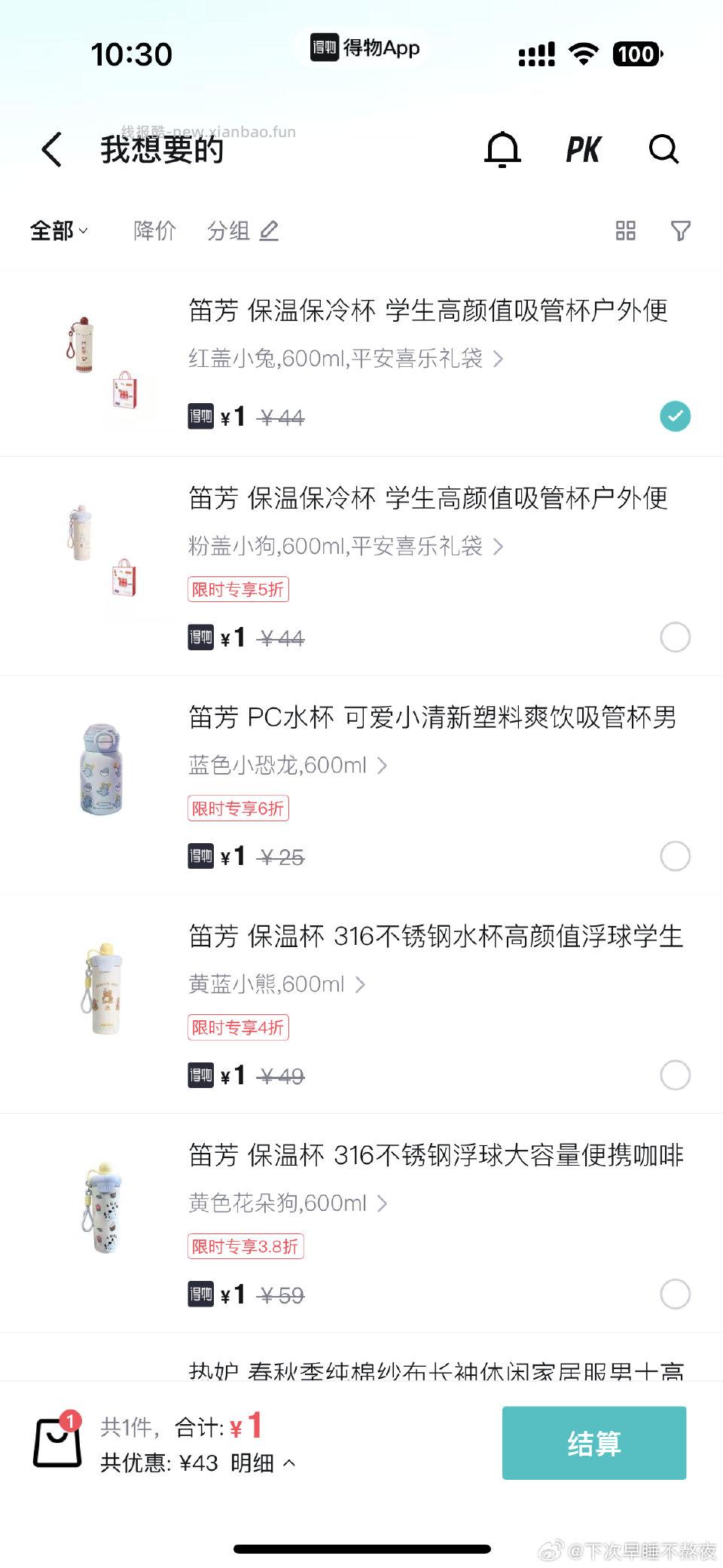Open the notification bell icon
The height and width of the screenshot is (1568, 723).
tap(504, 149)
